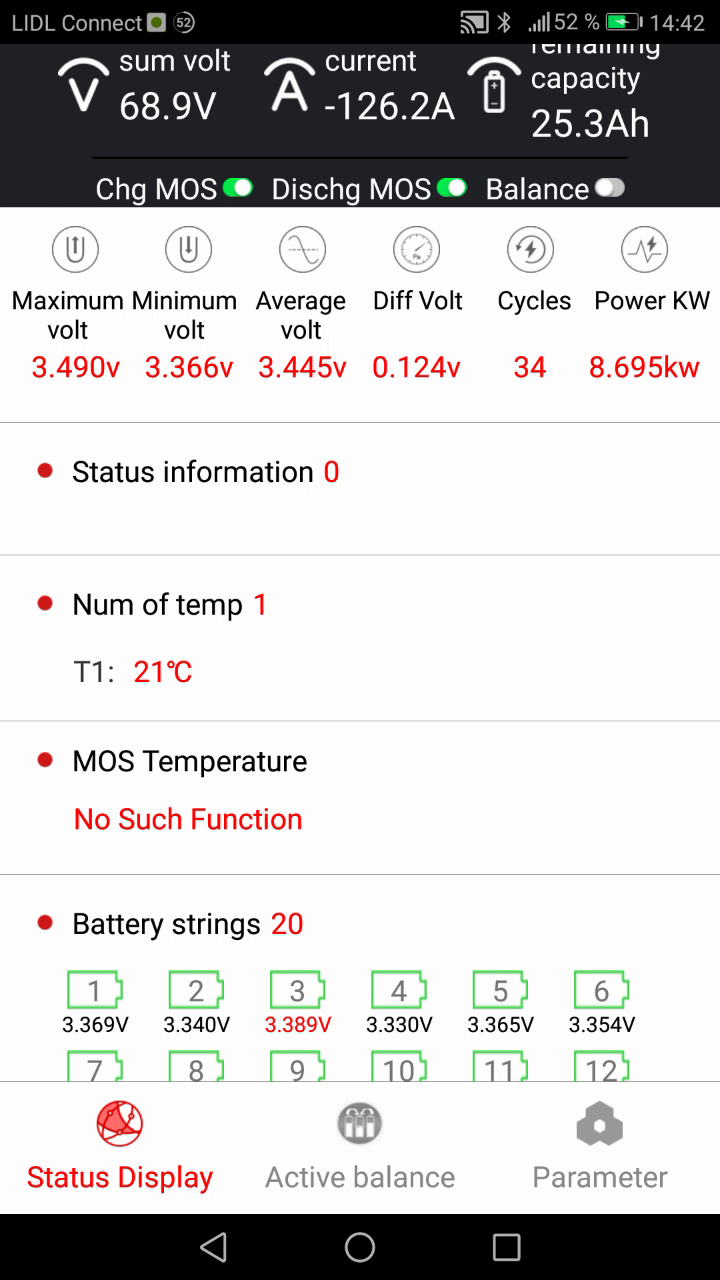This screenshot has height=1280, width=720.
Task: Toggle the Chg MOS switch
Action: click(x=237, y=188)
